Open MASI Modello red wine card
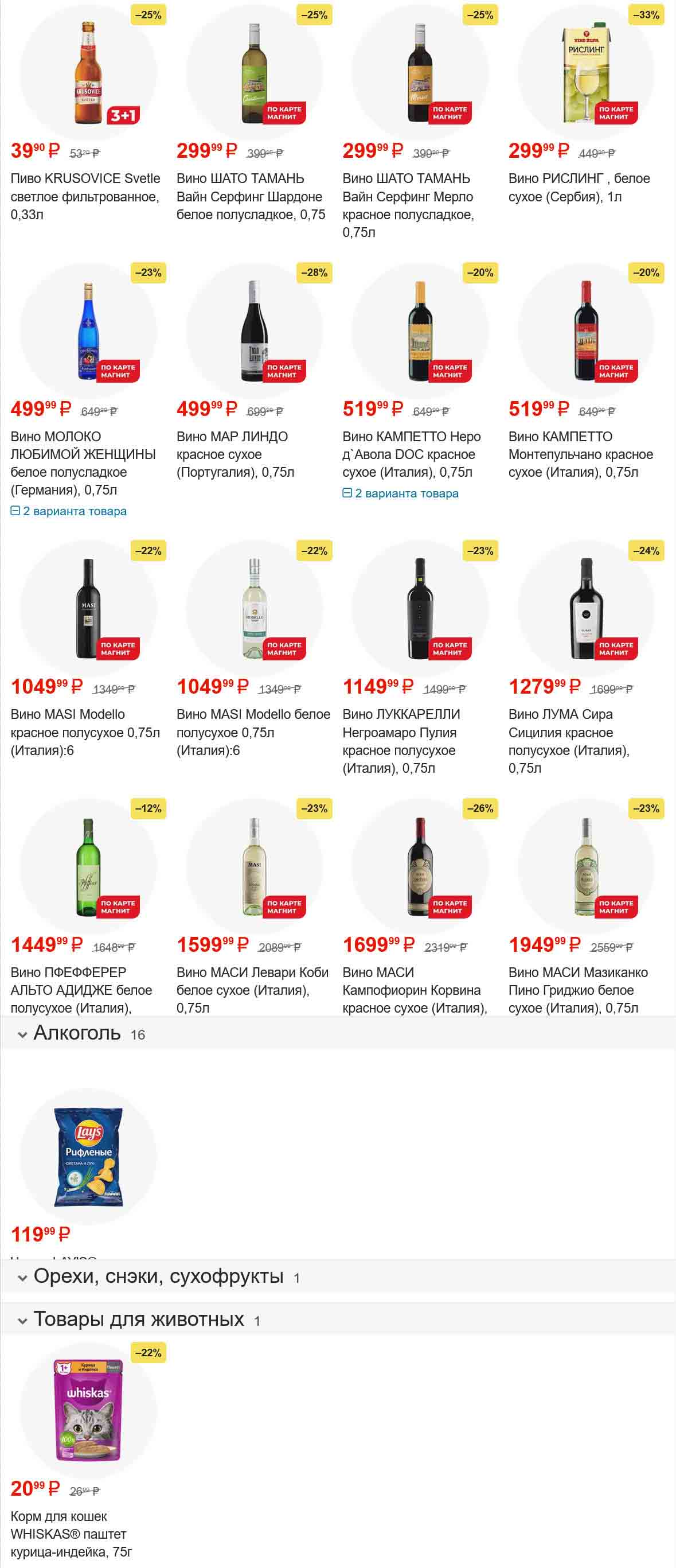This screenshot has height=1568, width=676. click(85, 731)
